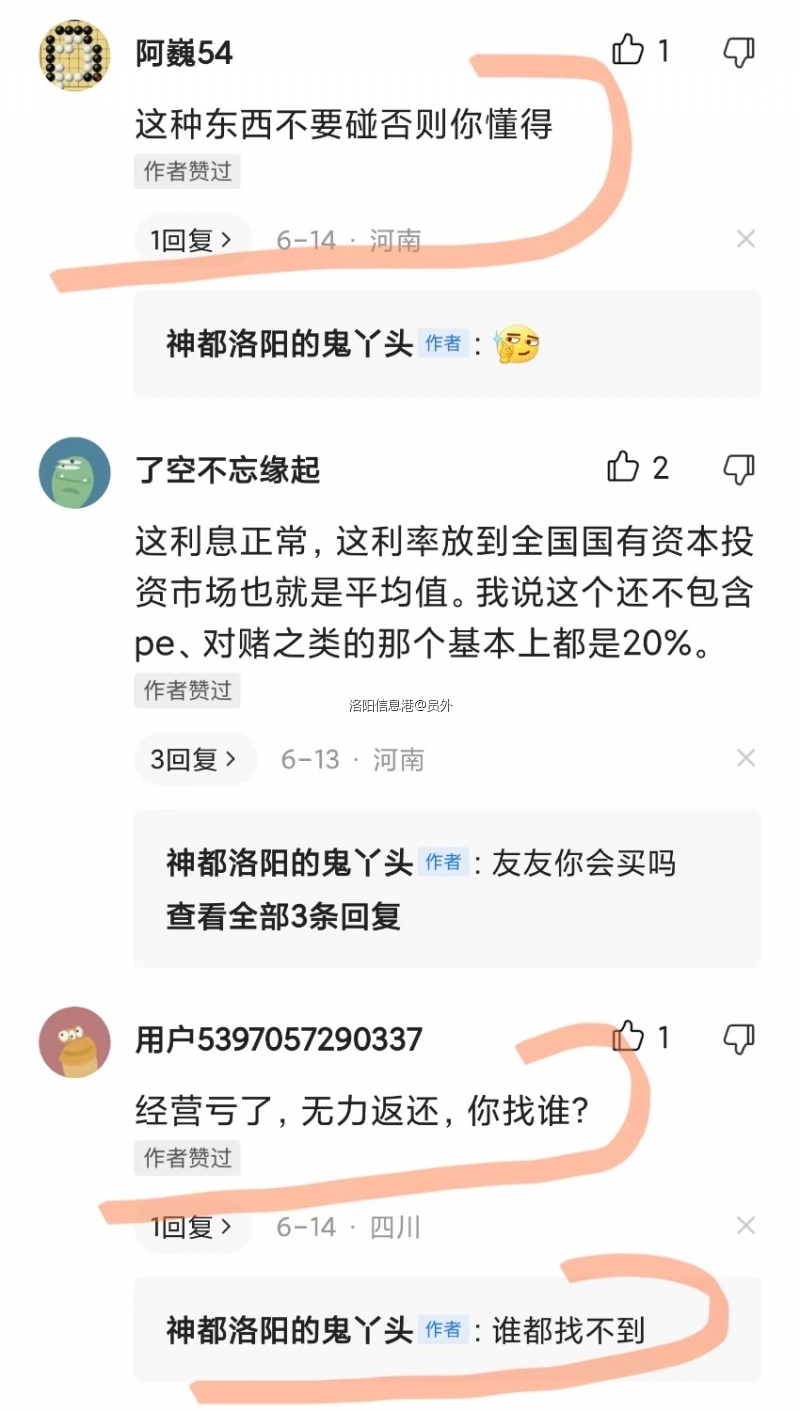Dismiss the comment from 了空不忘缘起
The width and height of the screenshot is (800, 1411).
(x=745, y=758)
